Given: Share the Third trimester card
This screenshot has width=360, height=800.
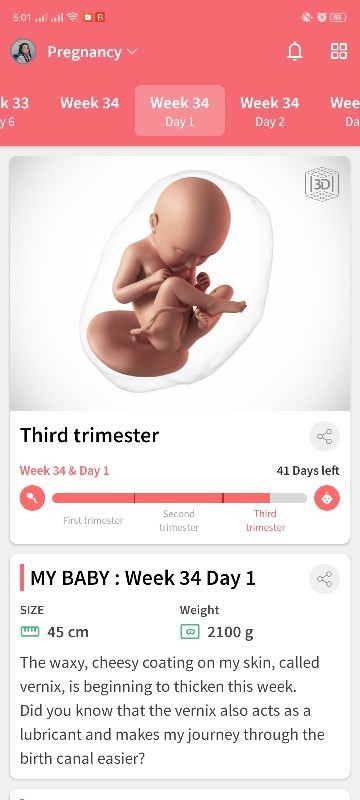Looking at the screenshot, I should coord(324,437).
